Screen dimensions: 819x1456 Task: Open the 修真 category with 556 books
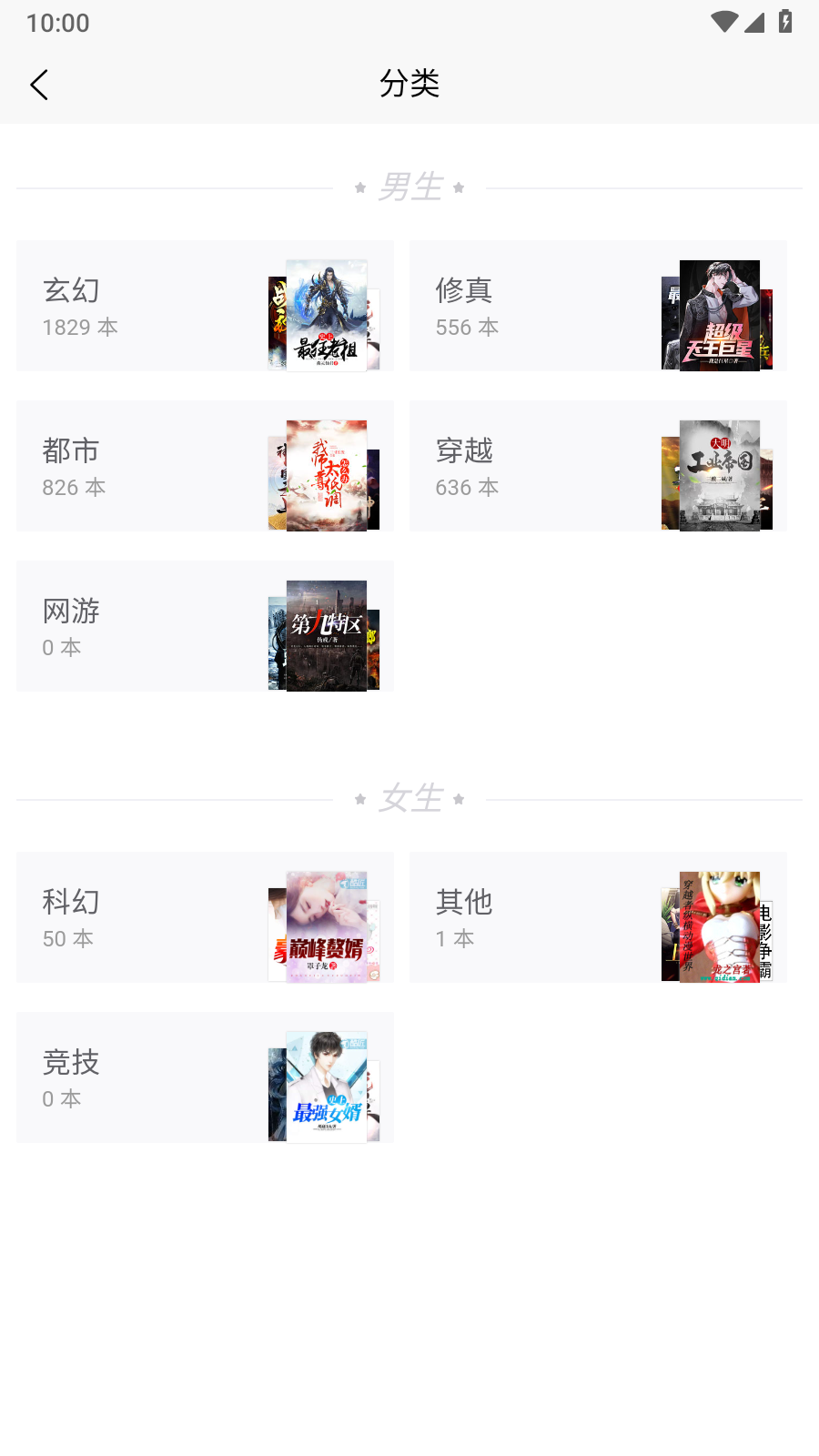598,306
